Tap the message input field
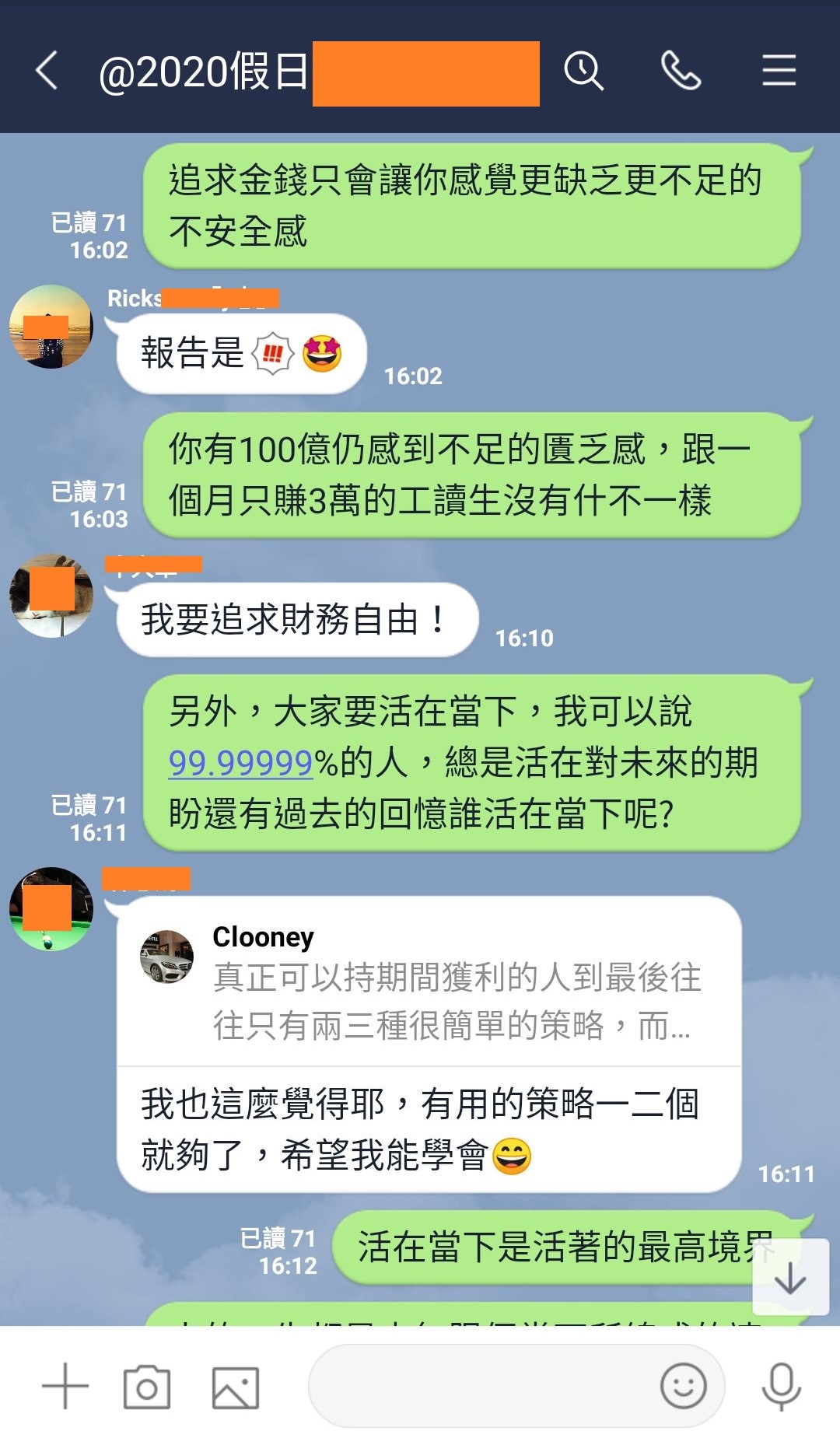840x1431 pixels. 482,1386
